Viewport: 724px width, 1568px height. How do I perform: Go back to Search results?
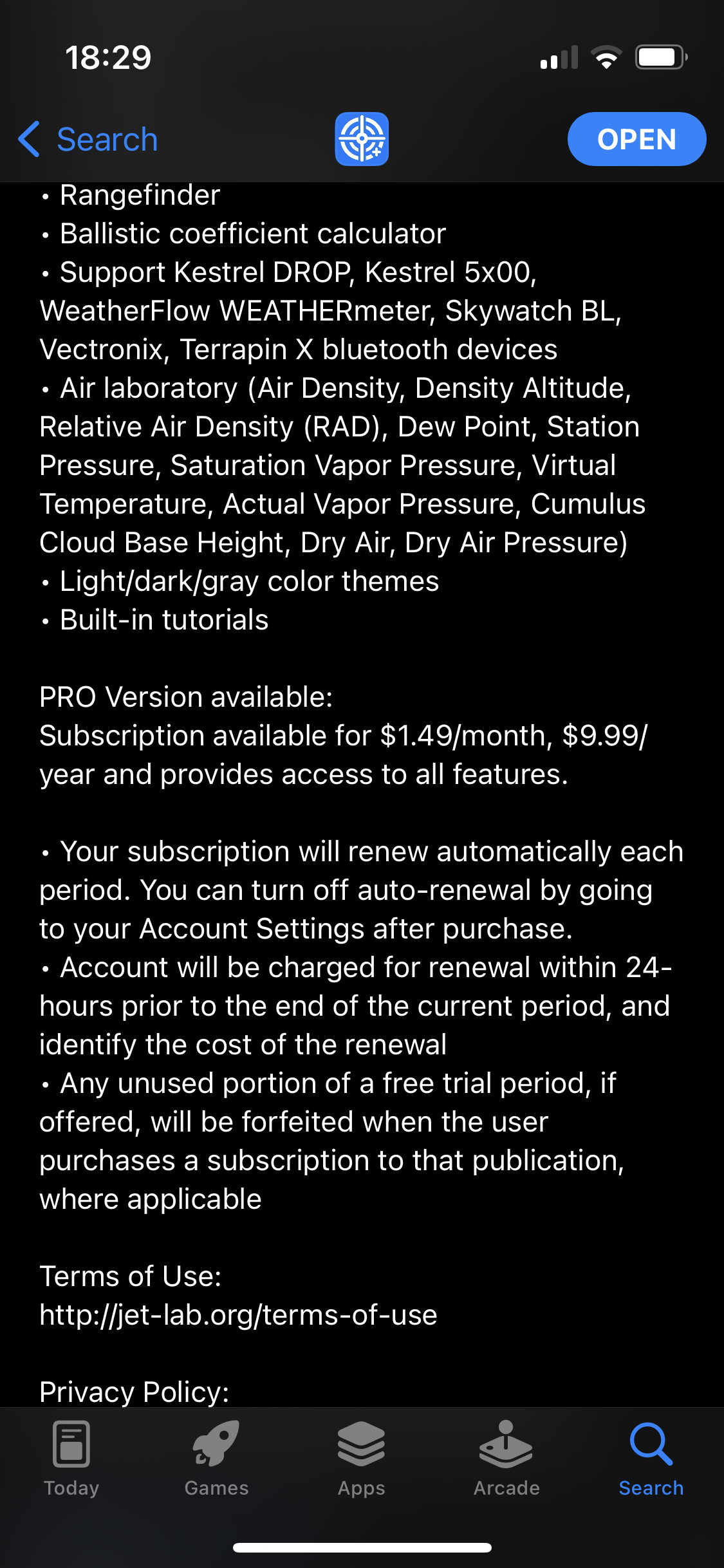[88, 139]
